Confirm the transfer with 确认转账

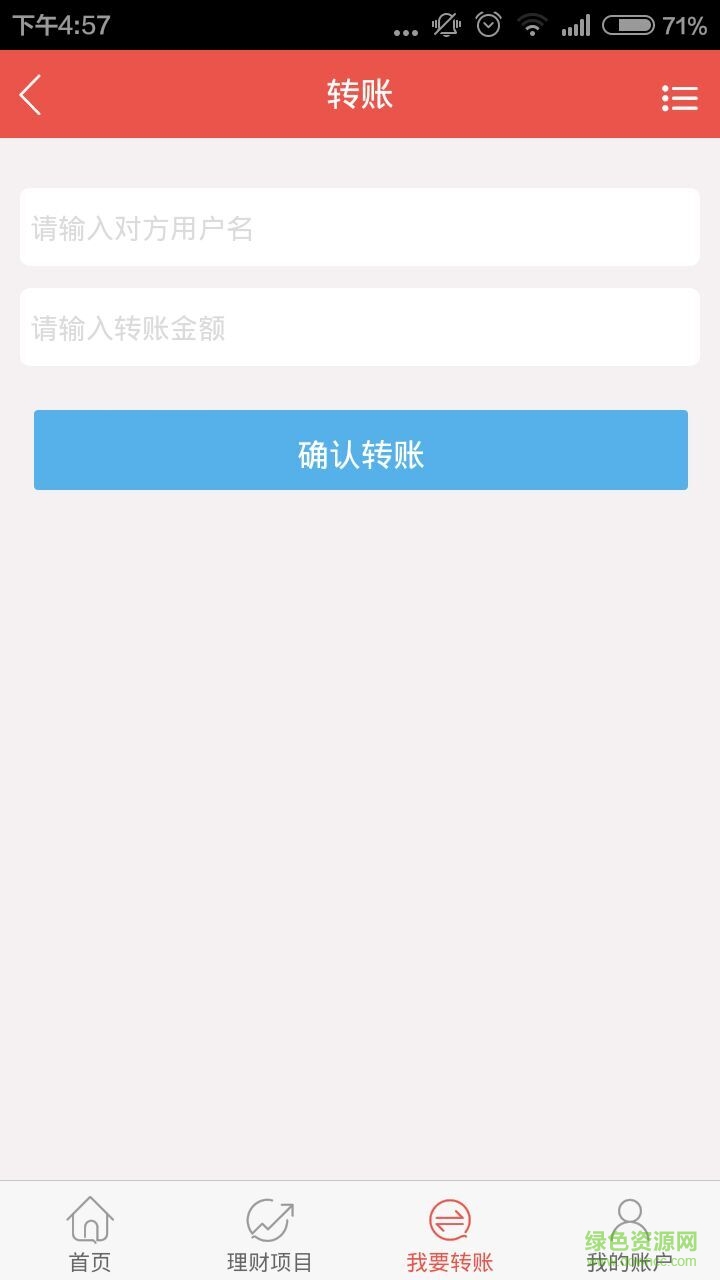[360, 451]
